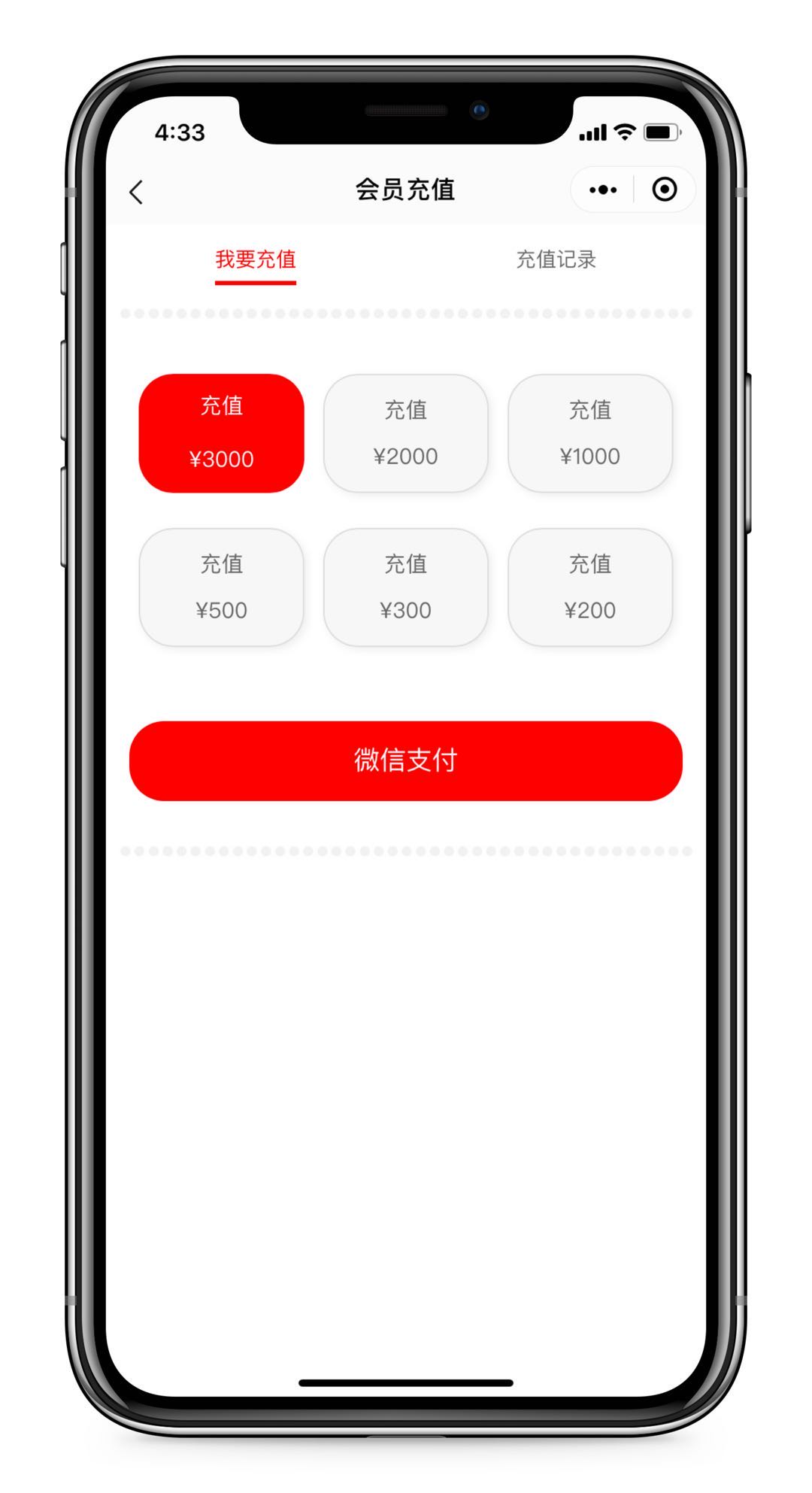Screen dimensions: 812x1493
Task: Open the mini program more-options menu
Action: [603, 190]
